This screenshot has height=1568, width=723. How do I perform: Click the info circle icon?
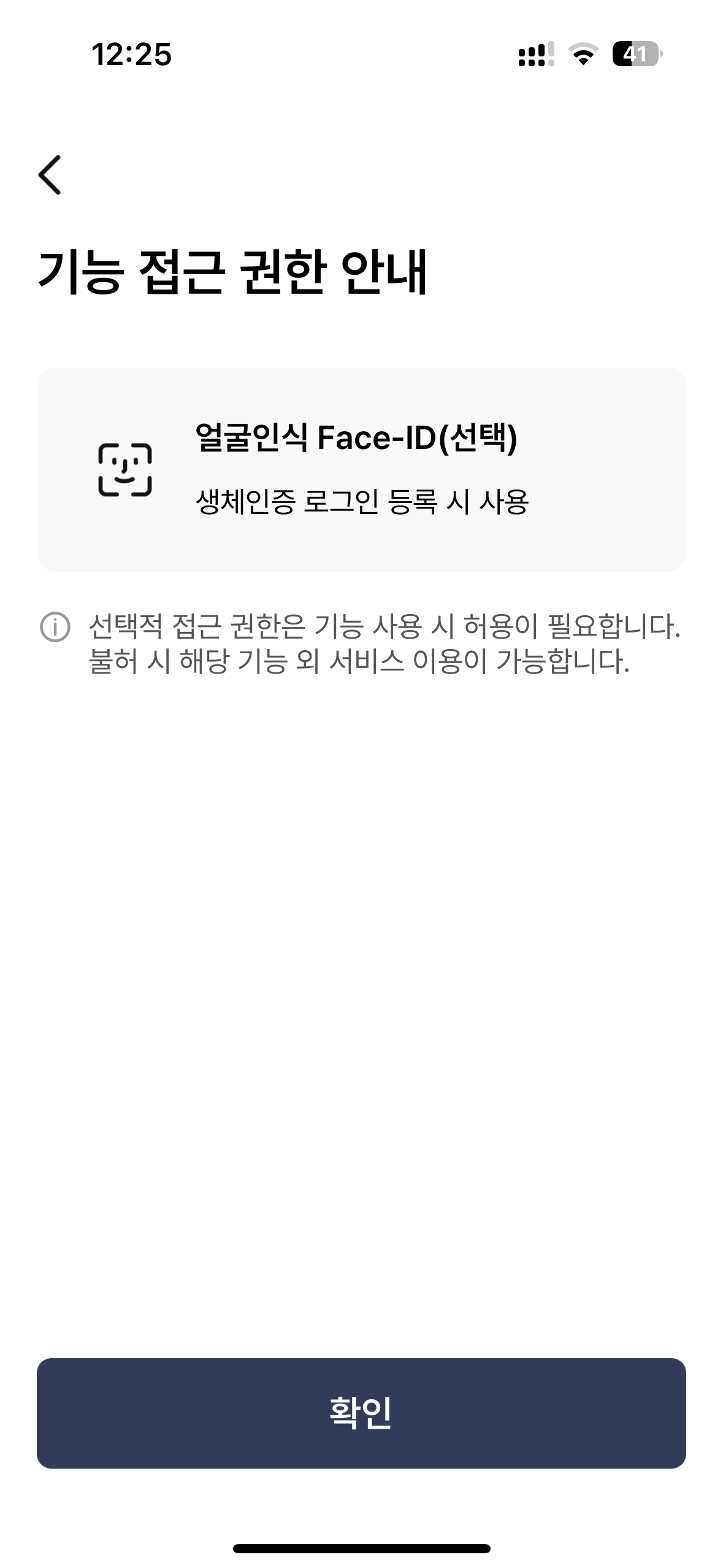pos(54,627)
